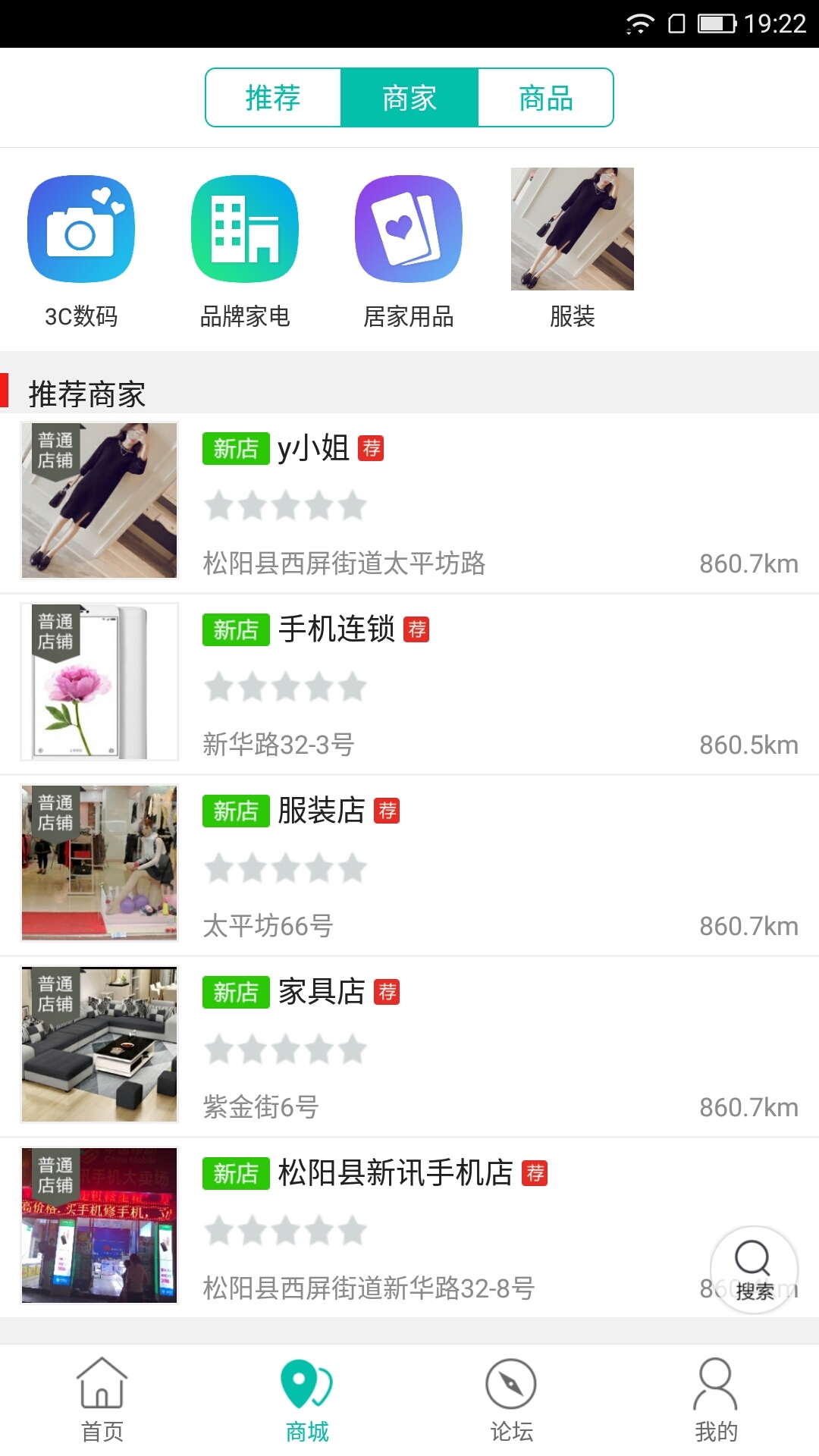Open the 论坛 forum tab
819x1456 pixels.
(x=512, y=1401)
